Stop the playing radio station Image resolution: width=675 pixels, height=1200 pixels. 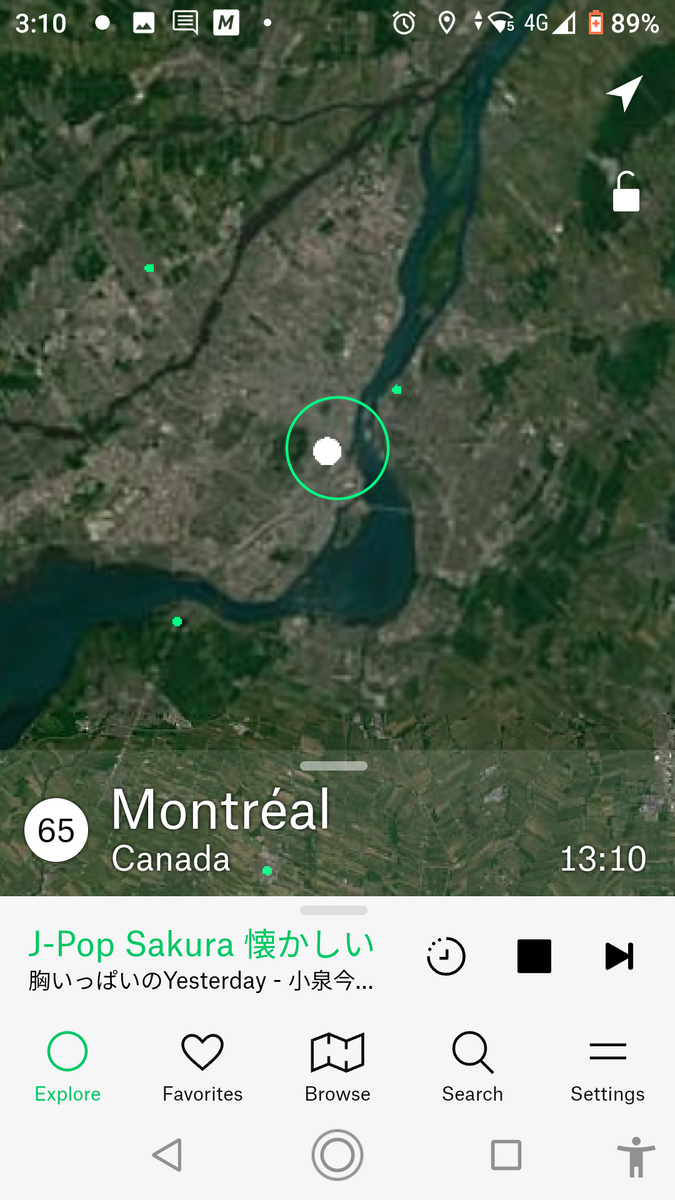(534, 956)
